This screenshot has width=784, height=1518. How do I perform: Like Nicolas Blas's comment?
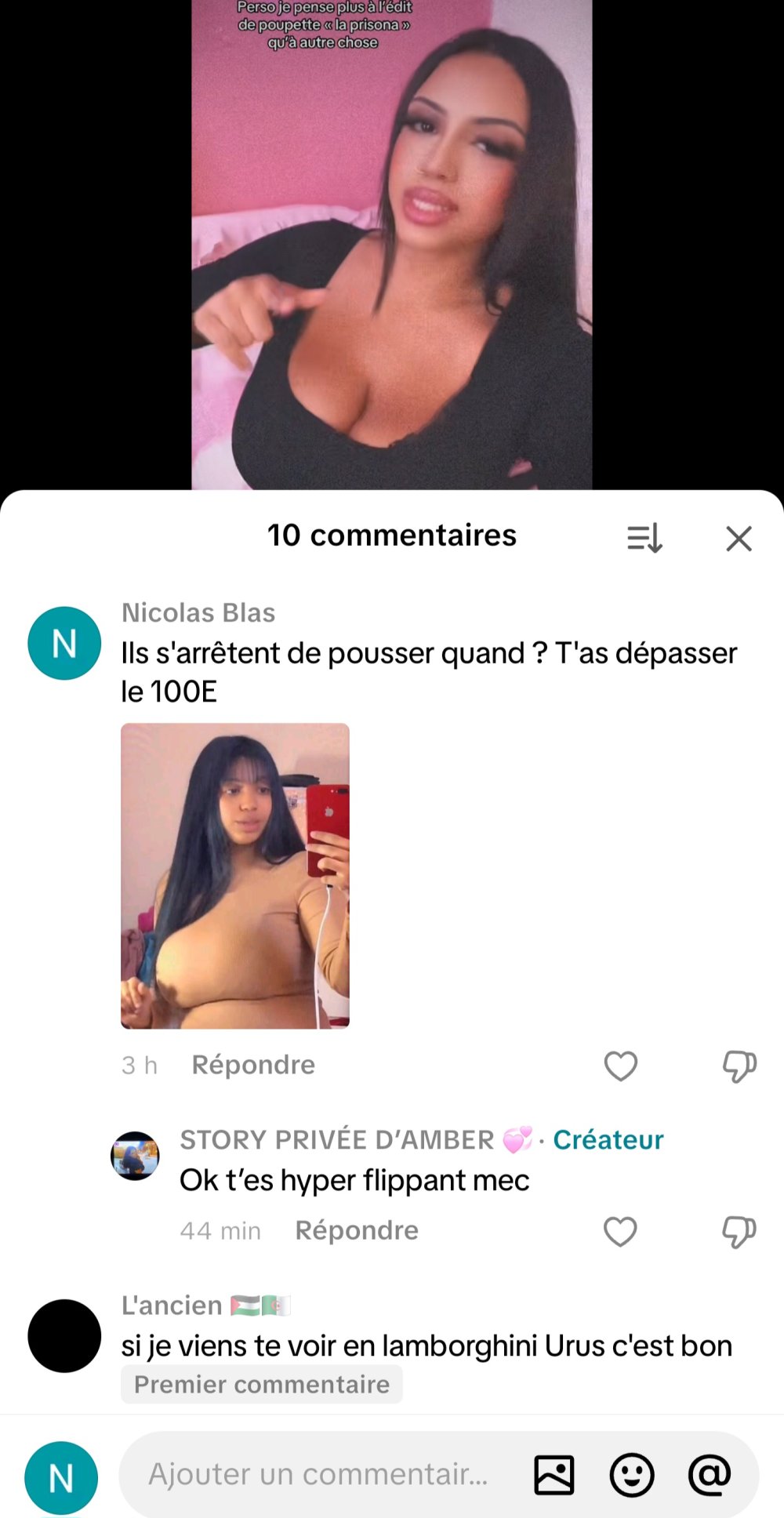point(620,1065)
